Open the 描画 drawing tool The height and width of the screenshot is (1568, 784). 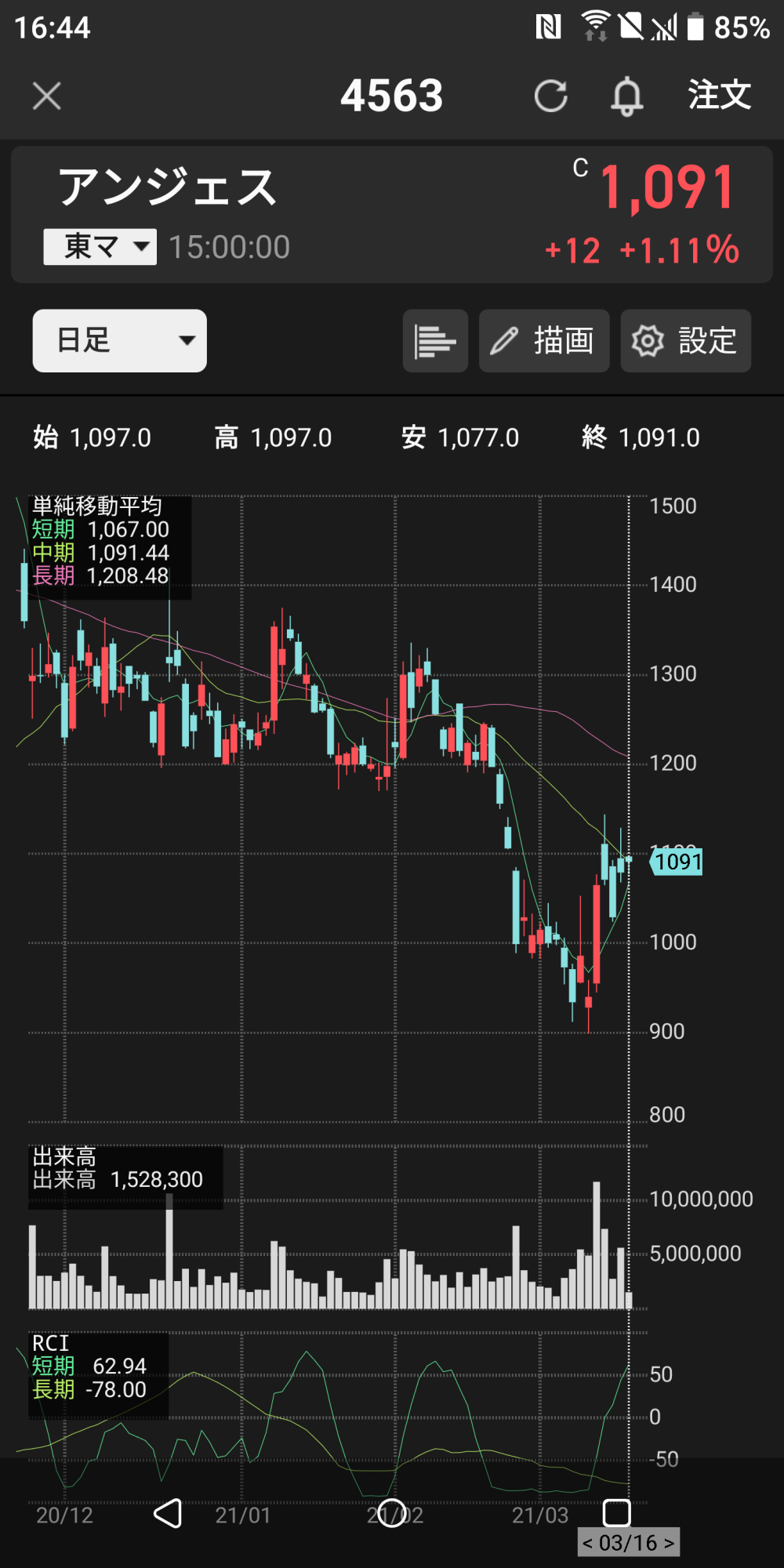(544, 341)
